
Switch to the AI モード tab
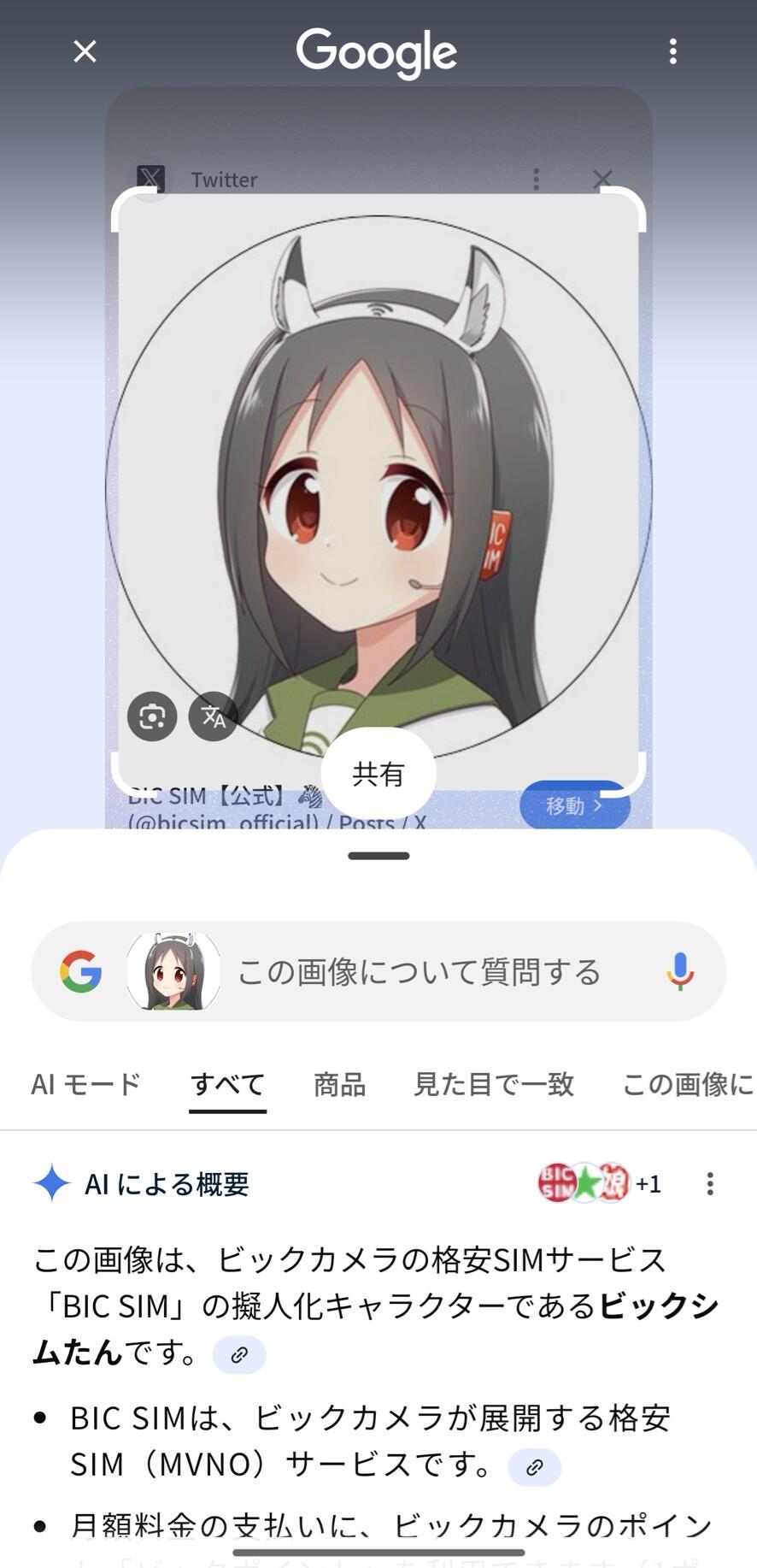coord(85,1084)
